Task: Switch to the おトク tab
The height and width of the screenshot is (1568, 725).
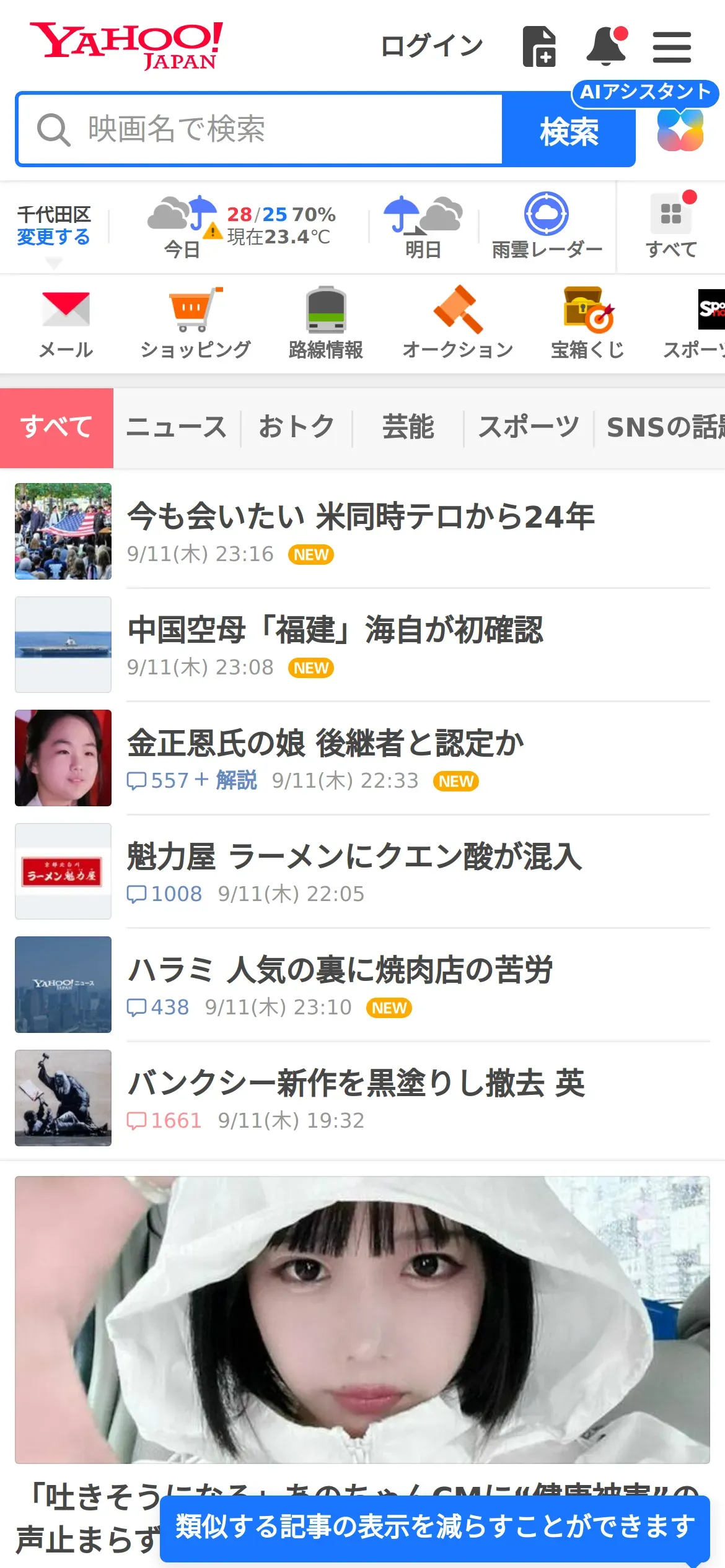Action: pyautogui.click(x=297, y=427)
